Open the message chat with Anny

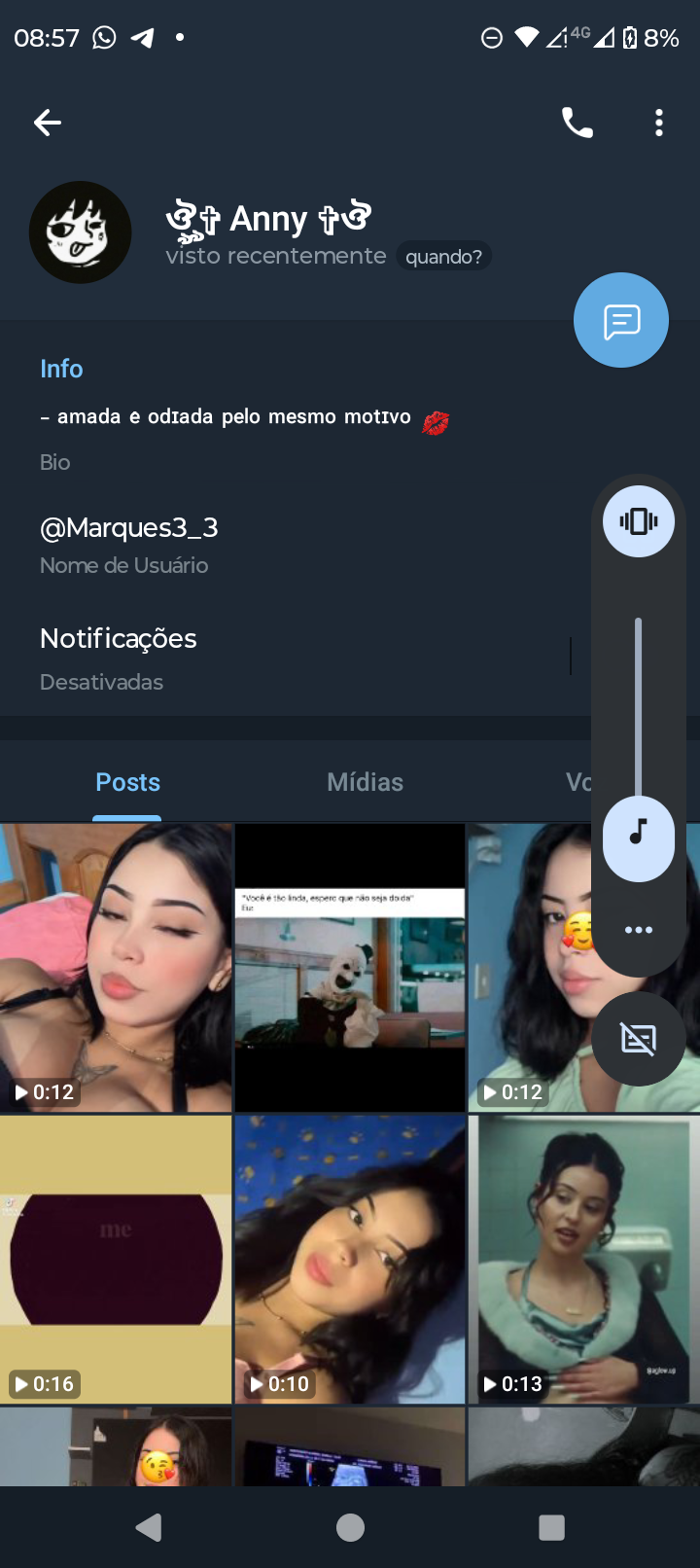tap(621, 320)
